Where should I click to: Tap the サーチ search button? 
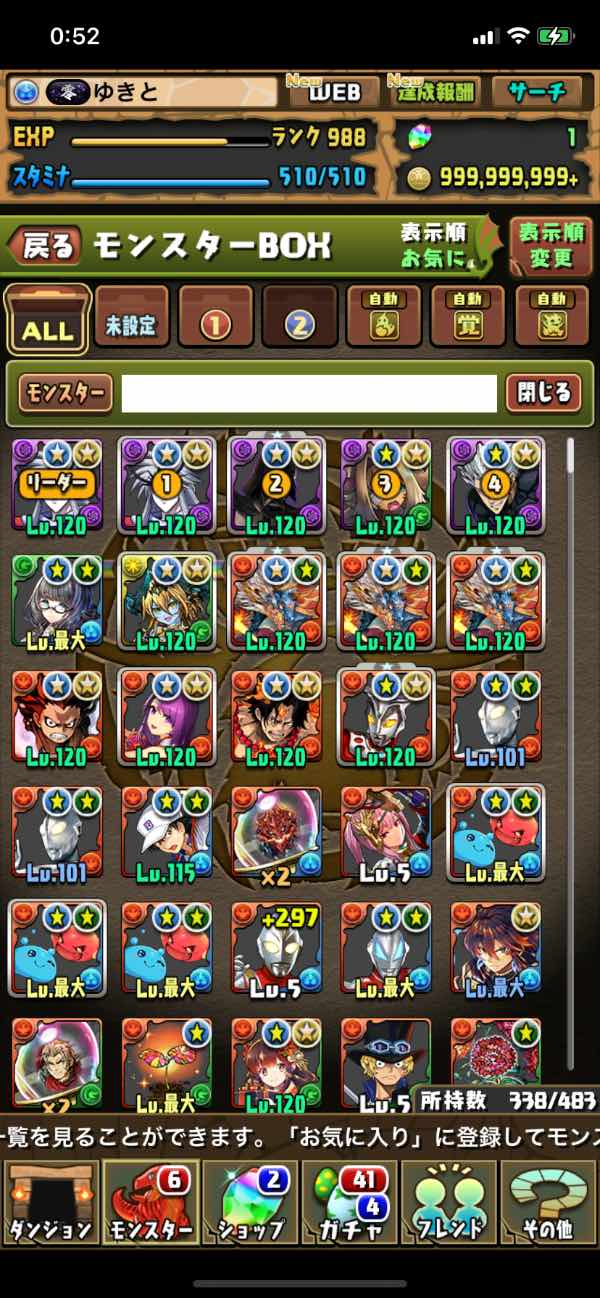537,93
